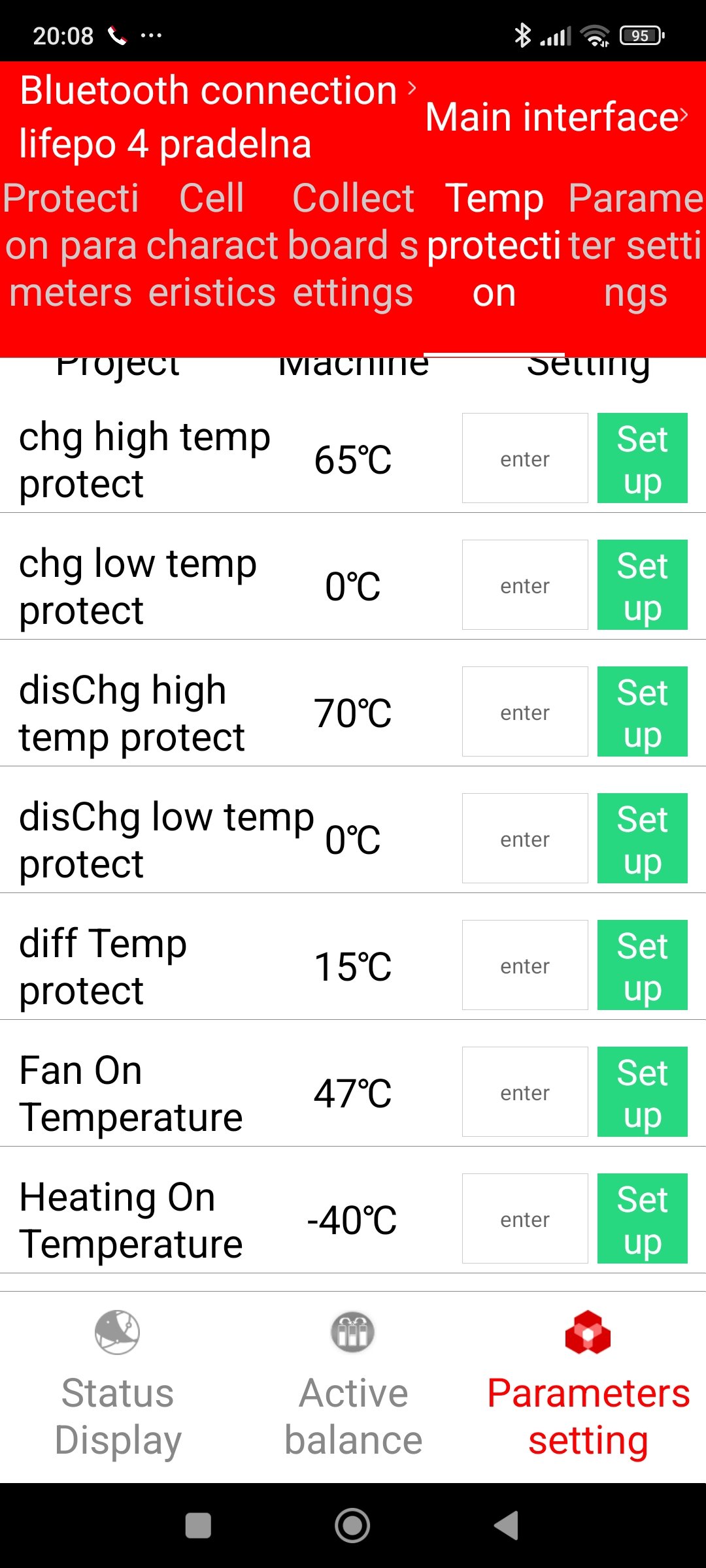
Task: Apply Set up for chg low temp protect
Action: (x=642, y=585)
